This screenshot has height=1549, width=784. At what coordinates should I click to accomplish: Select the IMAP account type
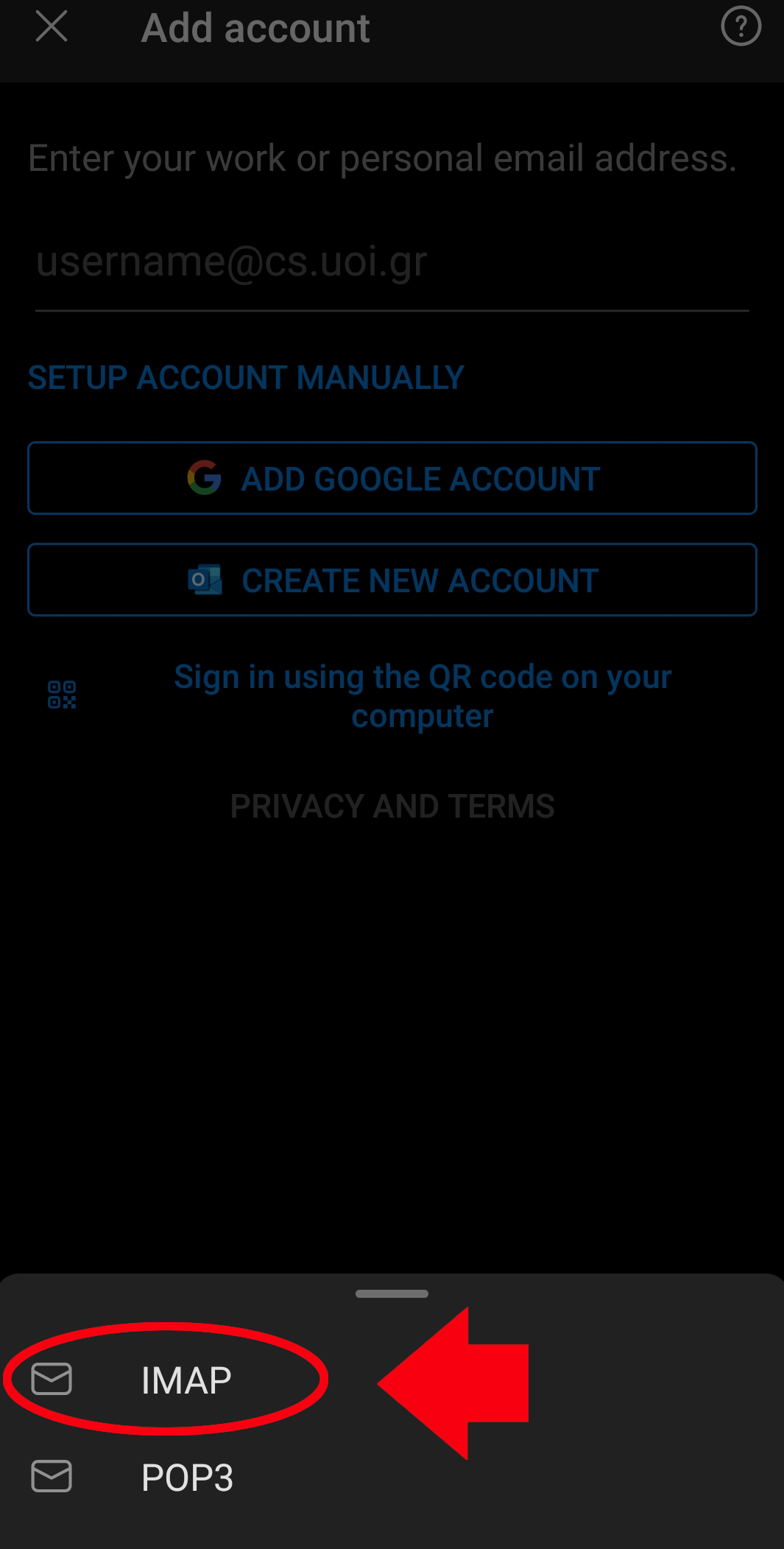coord(186,1380)
